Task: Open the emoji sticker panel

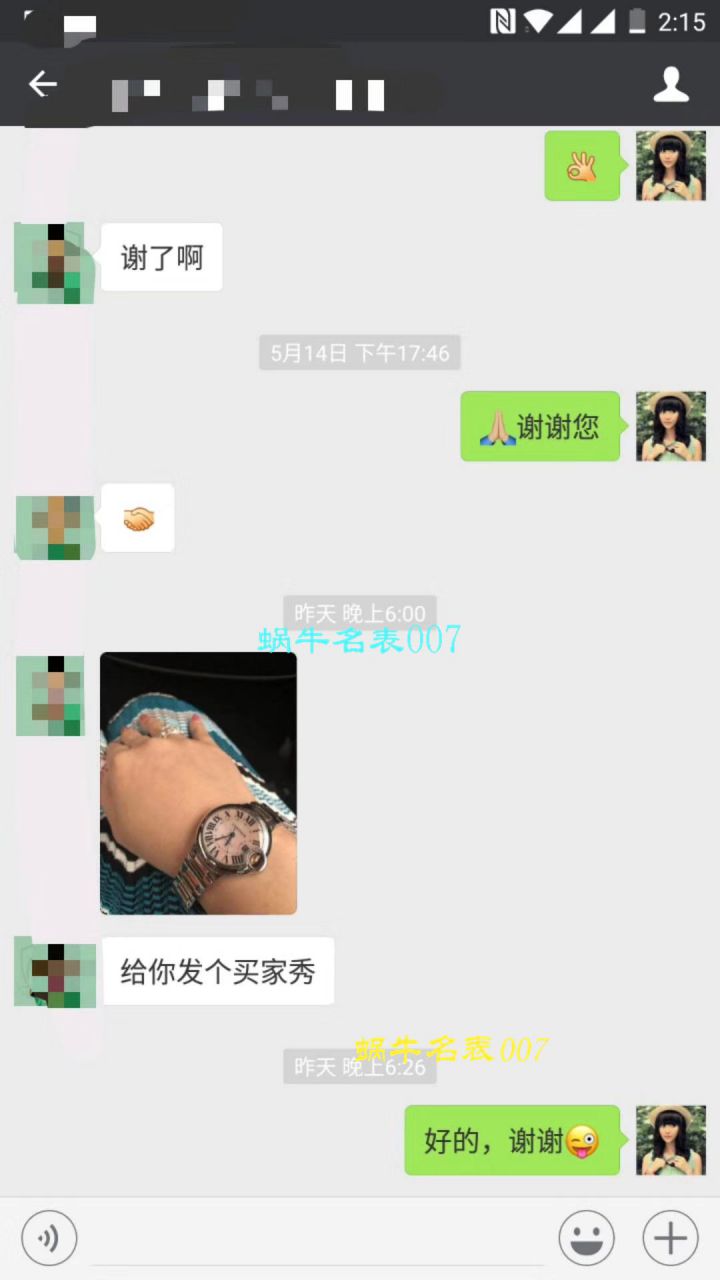Action: 587,1239
